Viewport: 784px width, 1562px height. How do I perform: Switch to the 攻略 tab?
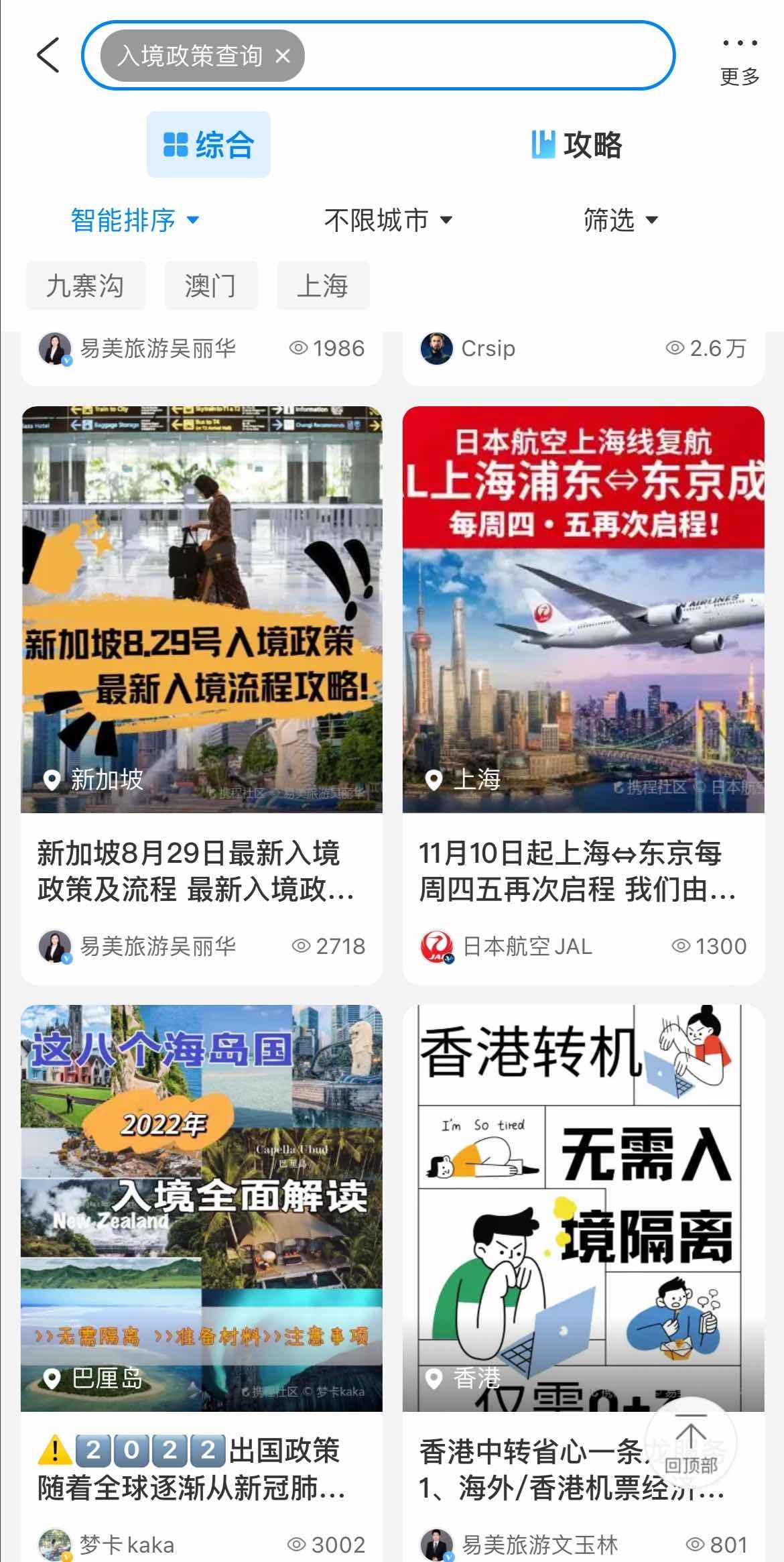(576, 145)
